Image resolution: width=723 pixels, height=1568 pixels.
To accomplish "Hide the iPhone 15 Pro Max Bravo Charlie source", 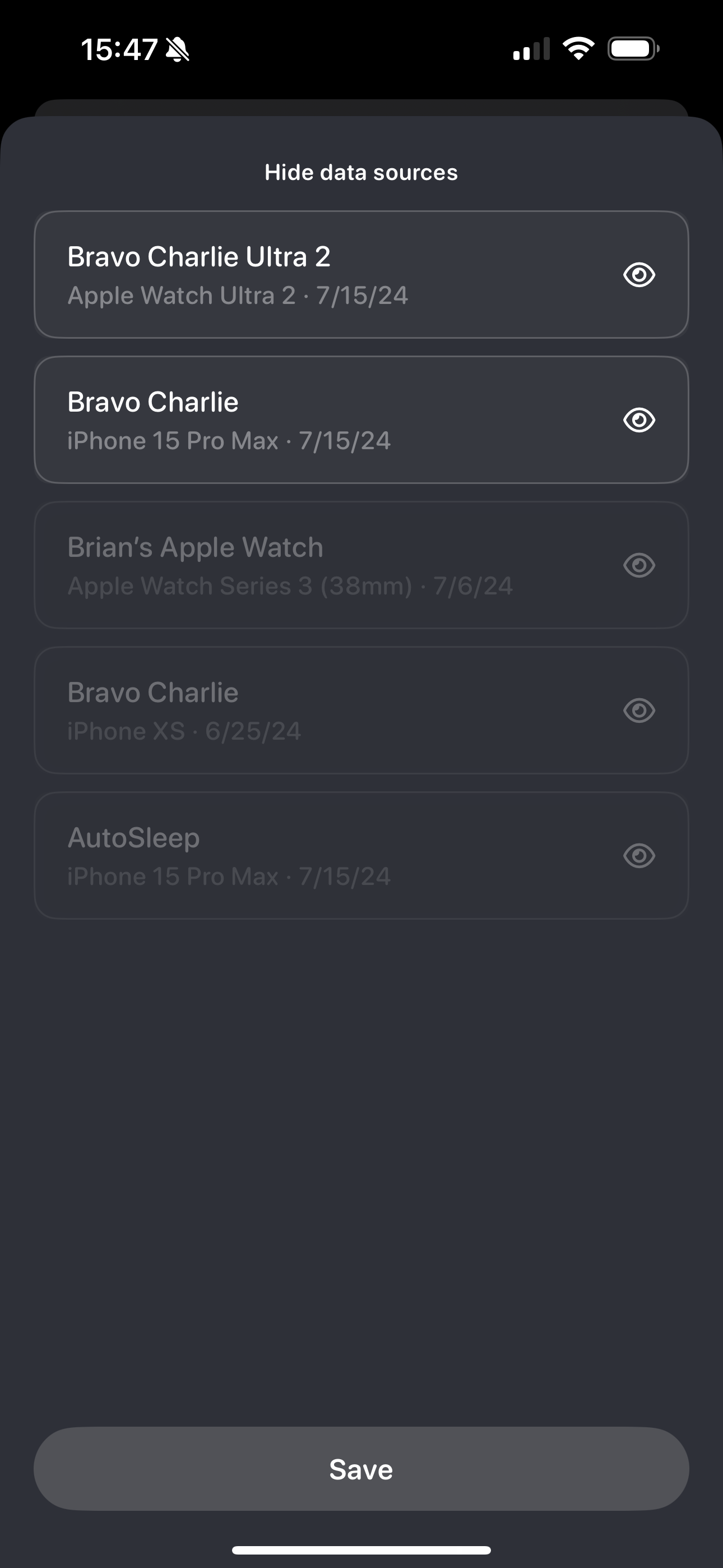I will click(639, 420).
